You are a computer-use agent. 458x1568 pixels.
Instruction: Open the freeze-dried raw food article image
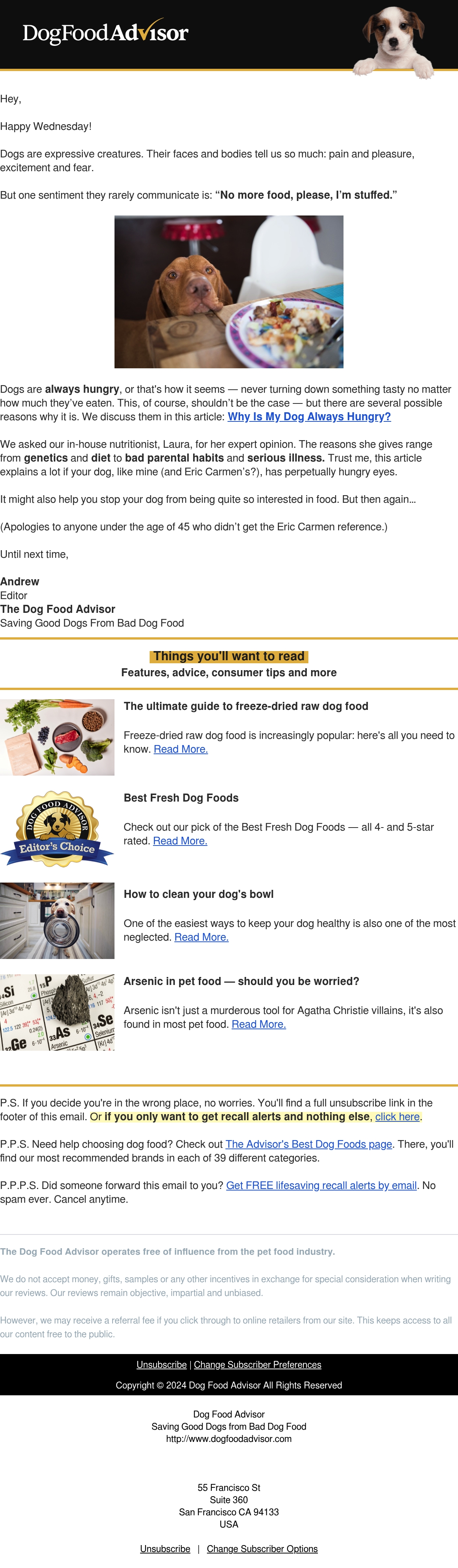click(57, 737)
